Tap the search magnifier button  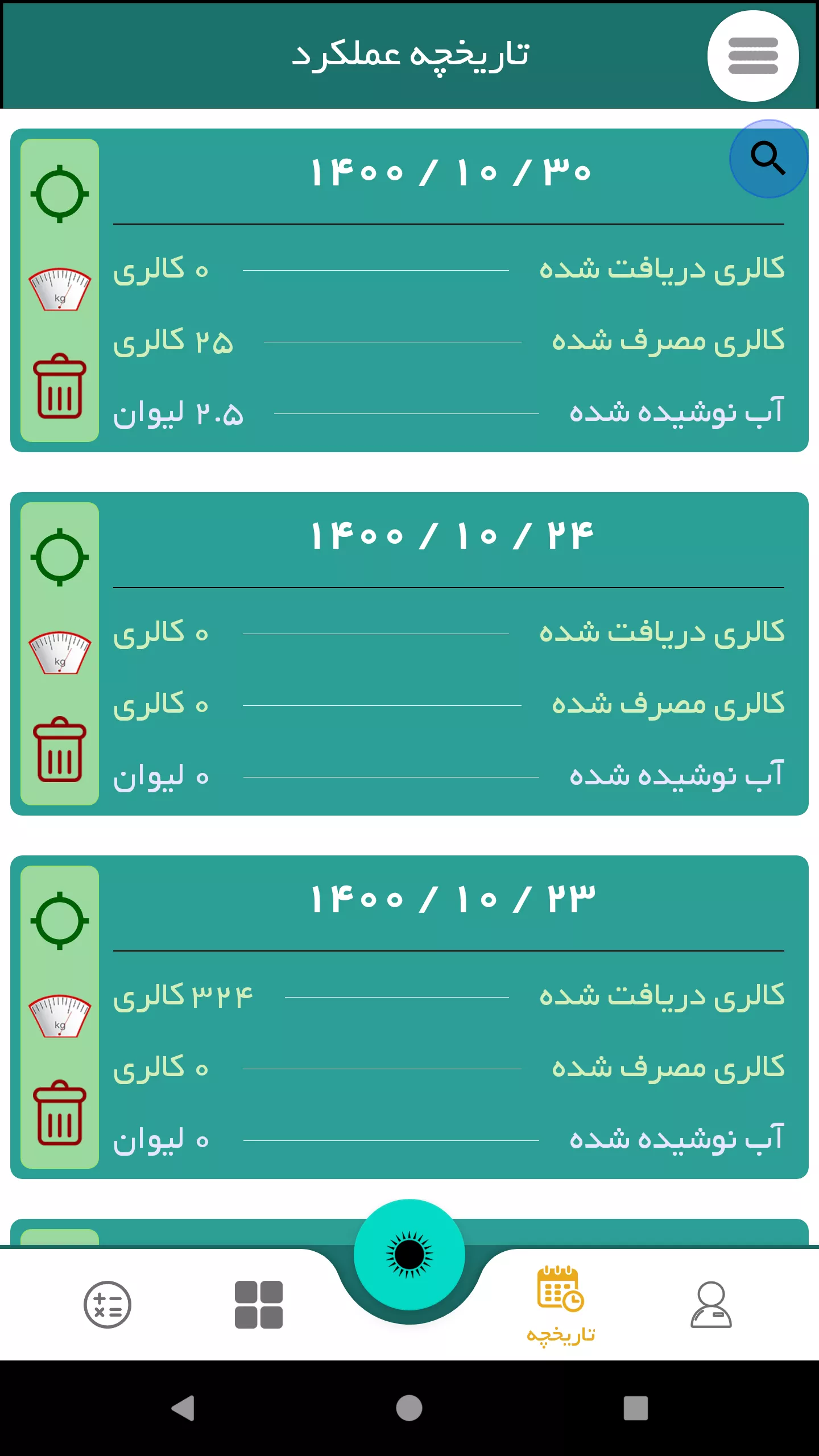click(x=768, y=159)
